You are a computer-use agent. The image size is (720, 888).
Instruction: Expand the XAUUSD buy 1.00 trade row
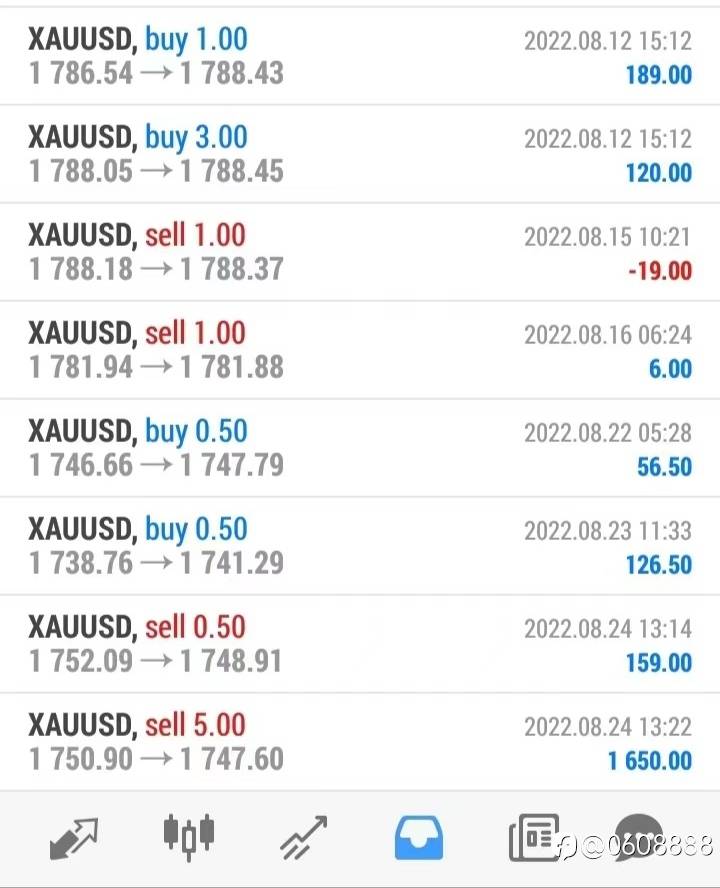(360, 56)
